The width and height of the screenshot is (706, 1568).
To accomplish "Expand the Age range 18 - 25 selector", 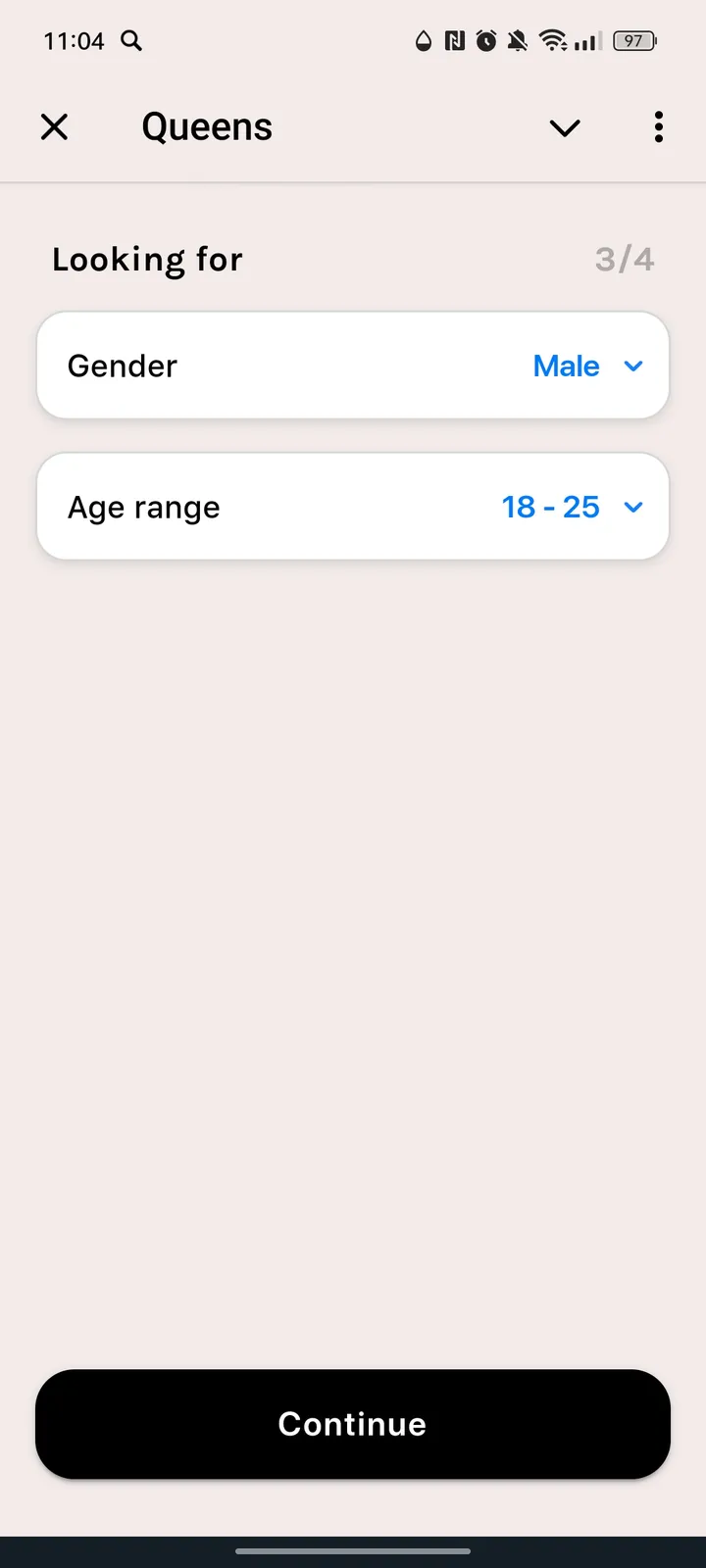I will tap(573, 507).
